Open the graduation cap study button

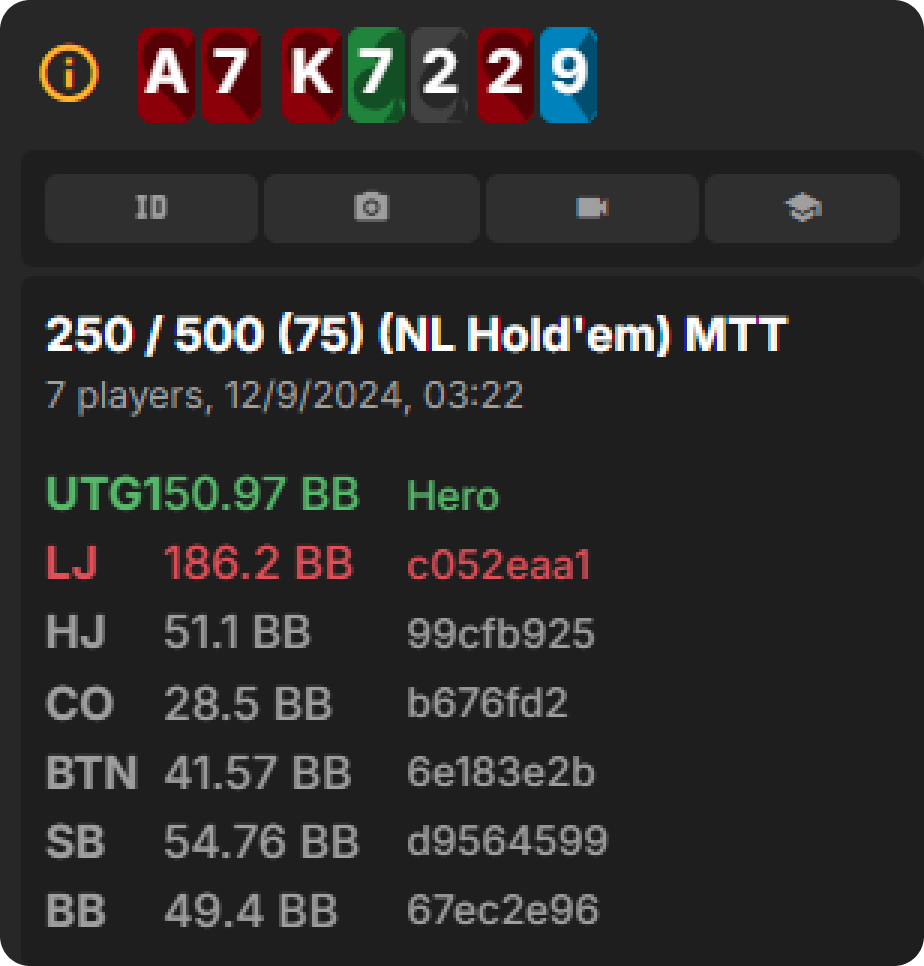803,208
